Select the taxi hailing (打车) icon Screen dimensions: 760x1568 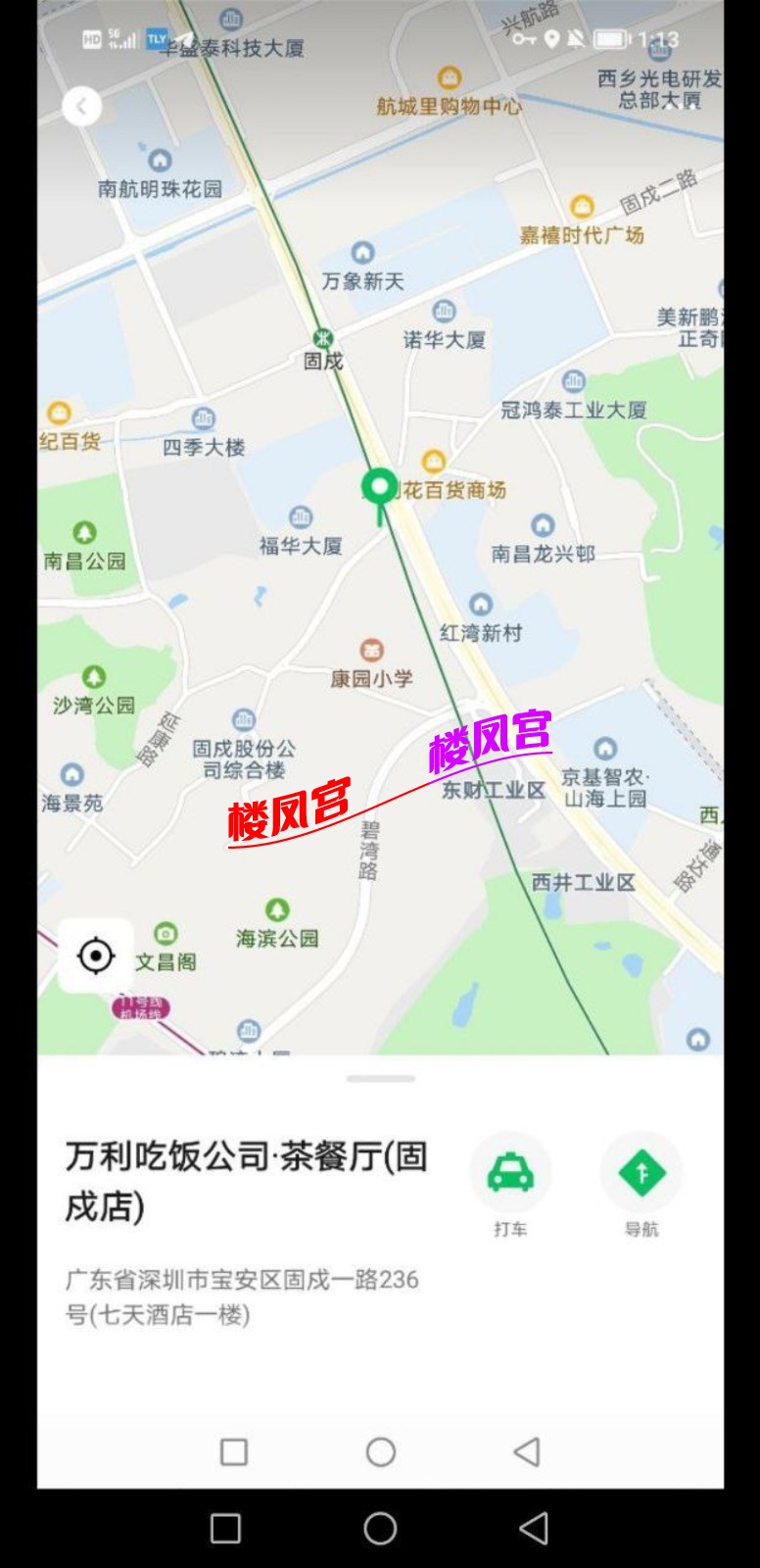tap(511, 1172)
